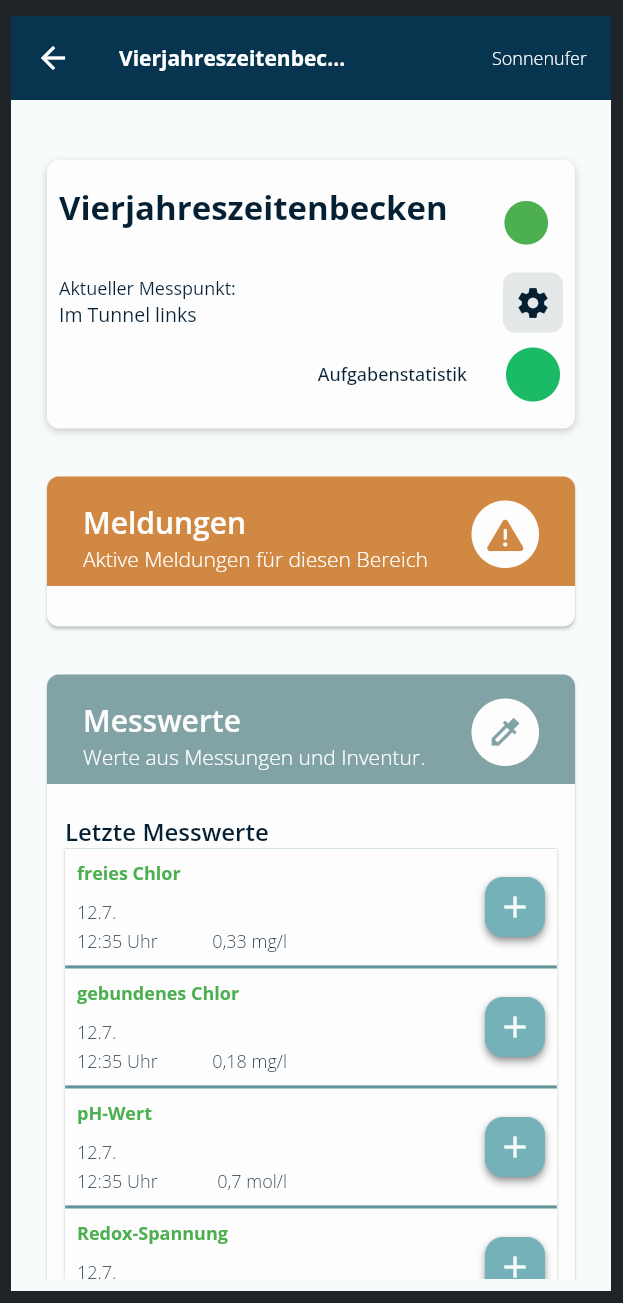Screen dimensions: 623x1303
Task: Open the Aufgabenstatistik green circle
Action: click(532, 375)
